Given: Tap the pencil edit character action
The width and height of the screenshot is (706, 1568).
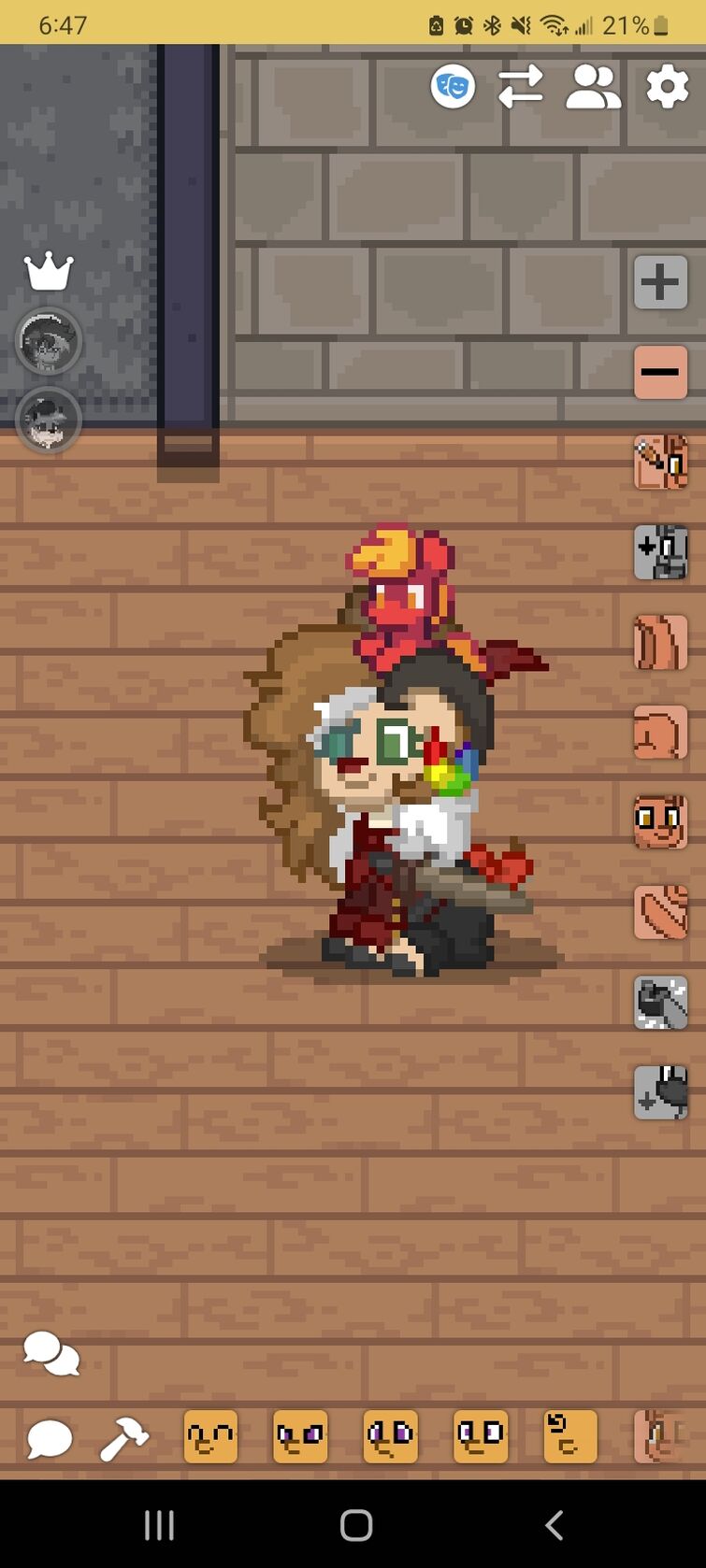Looking at the screenshot, I should pyautogui.click(x=660, y=462).
